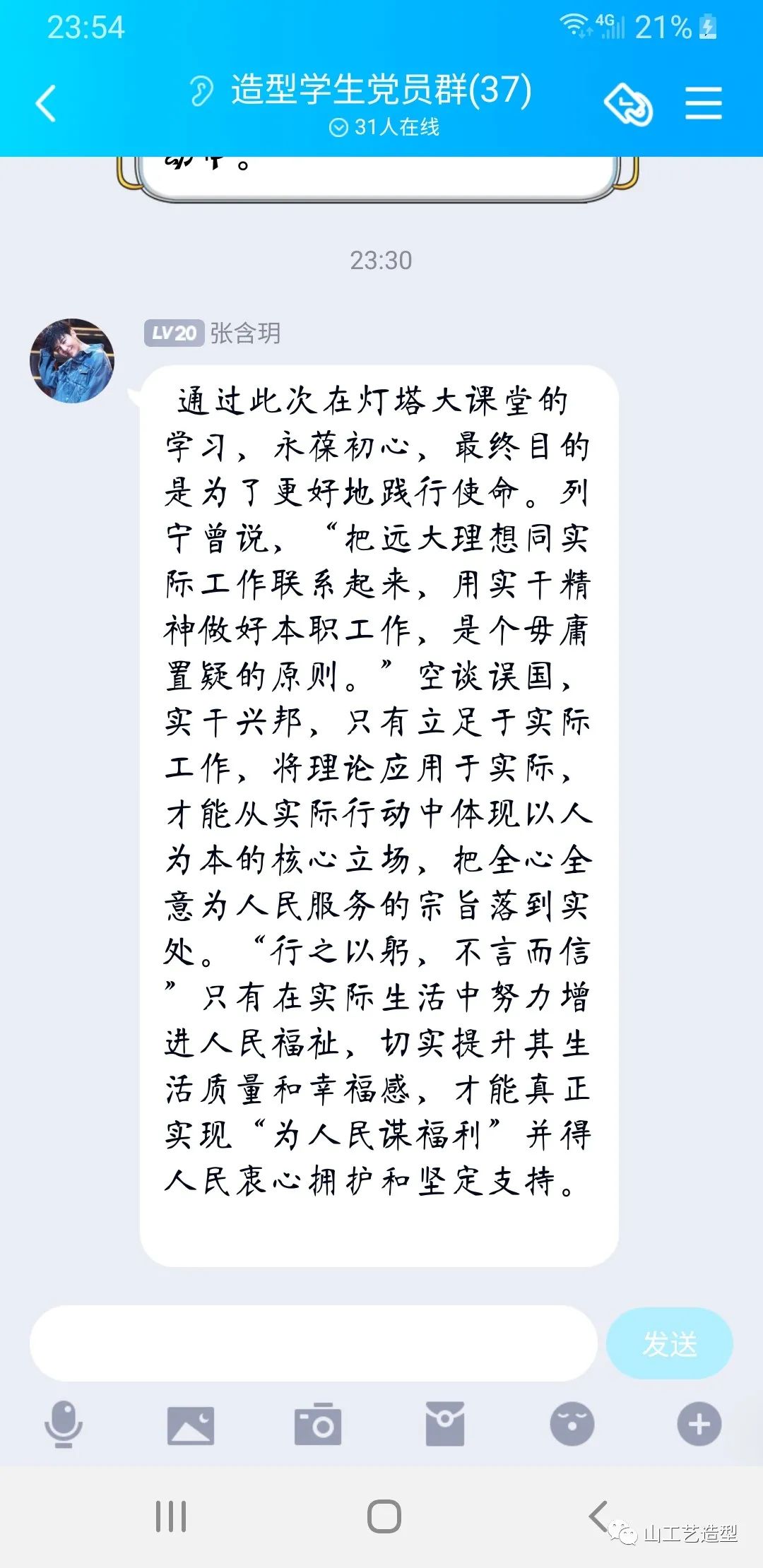This screenshot has width=763, height=1568.
Task: Tap the group listening-mode ear icon
Action: point(201,91)
